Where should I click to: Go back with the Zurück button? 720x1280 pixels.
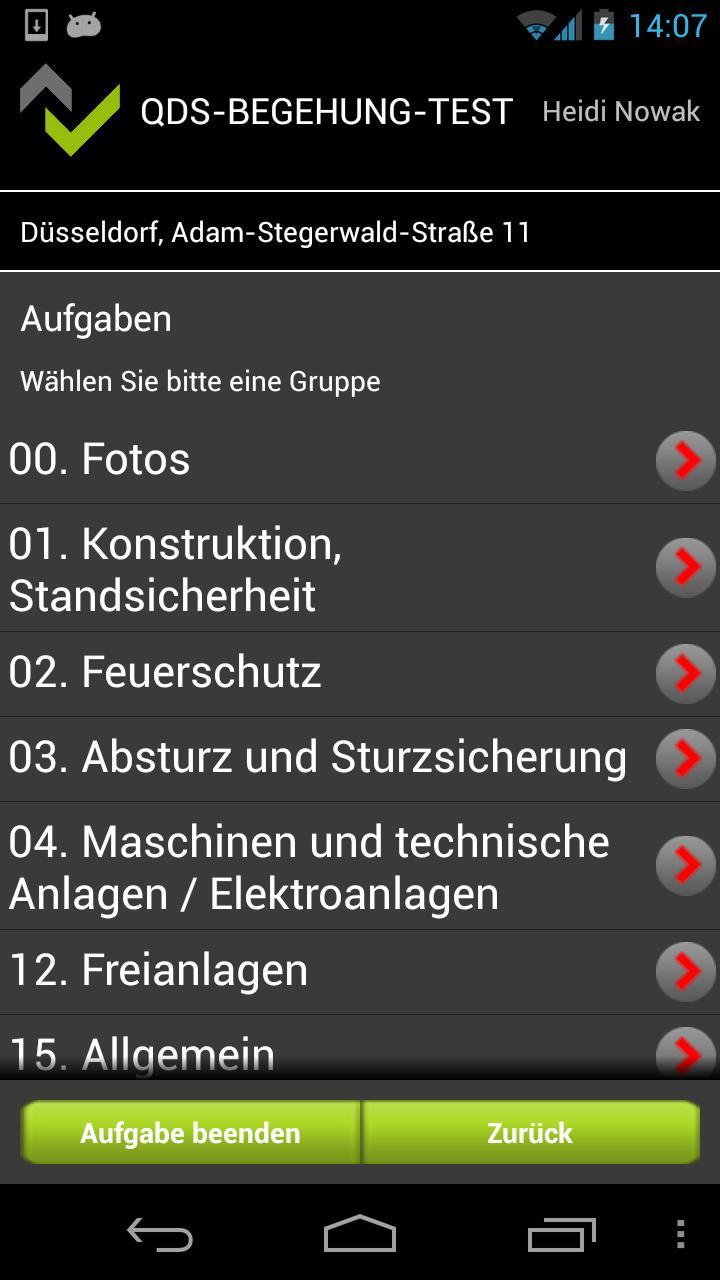click(530, 1133)
